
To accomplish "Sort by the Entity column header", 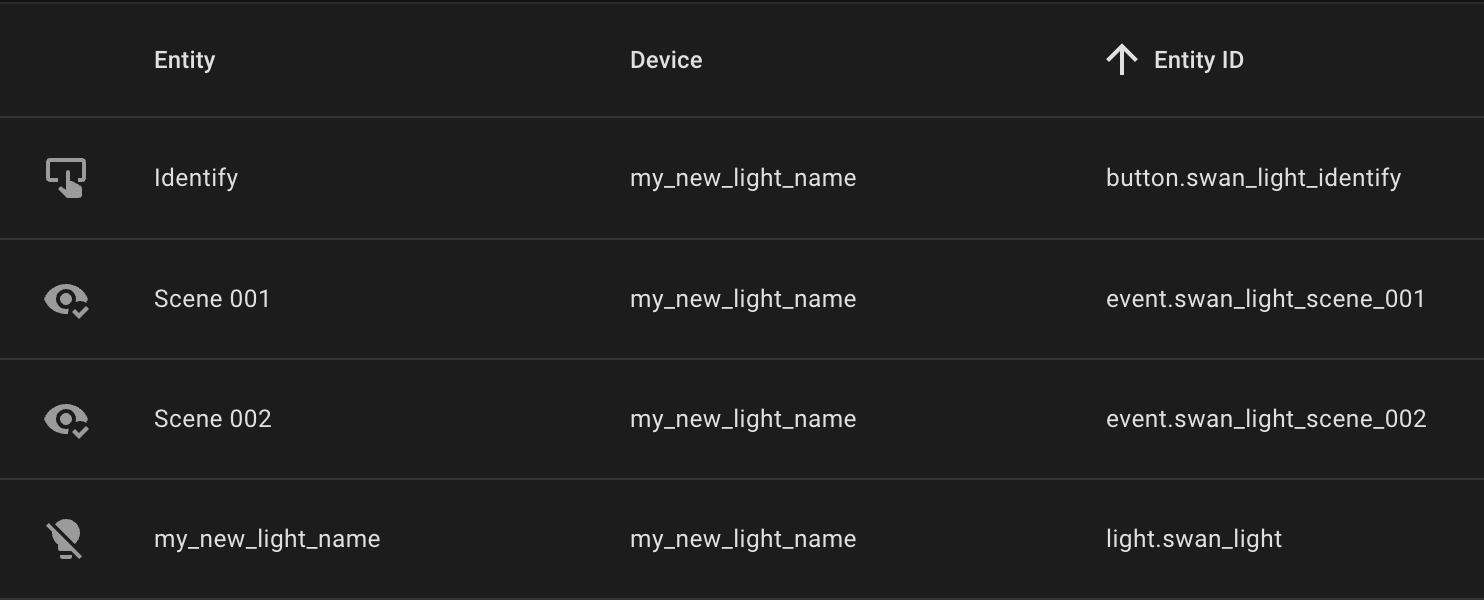I will tap(185, 60).
